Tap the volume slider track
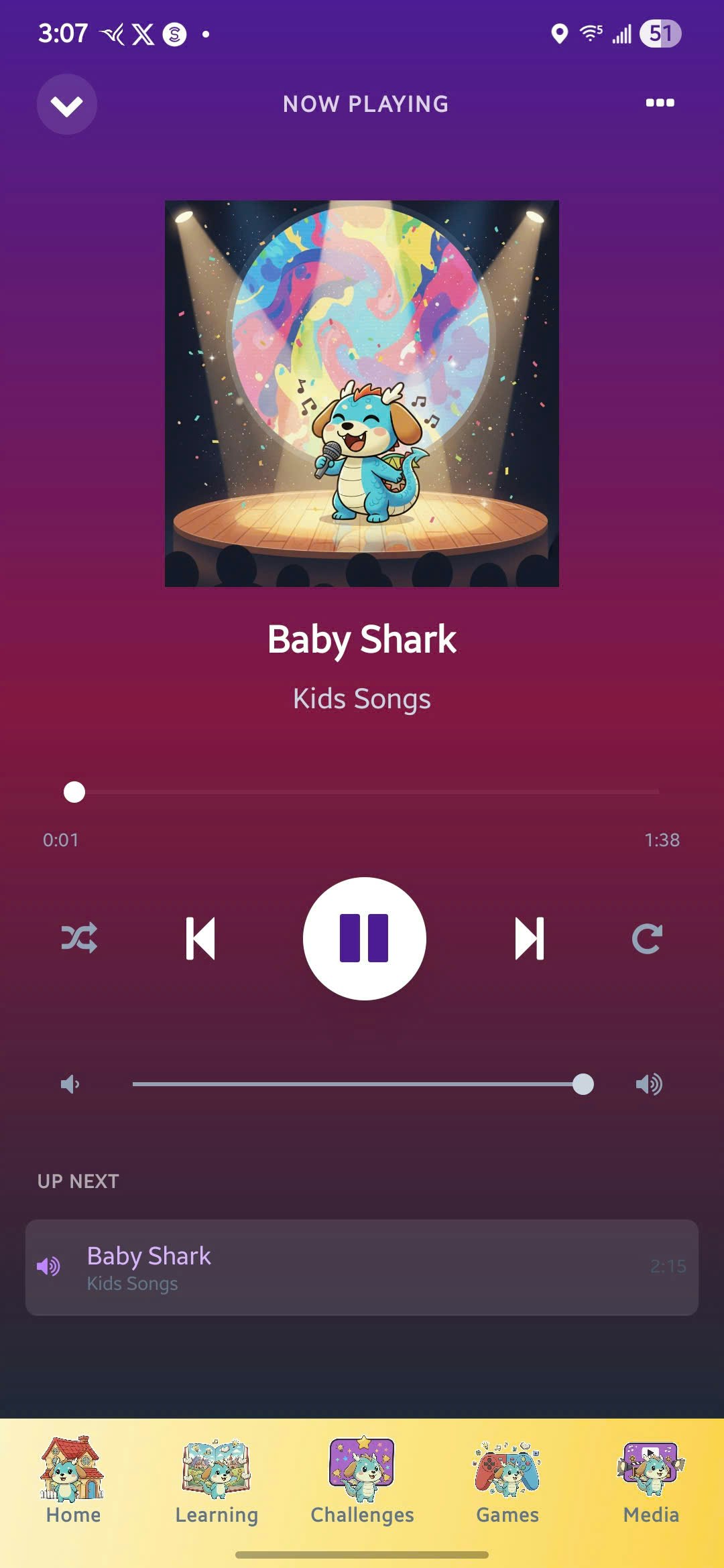 [355, 1084]
